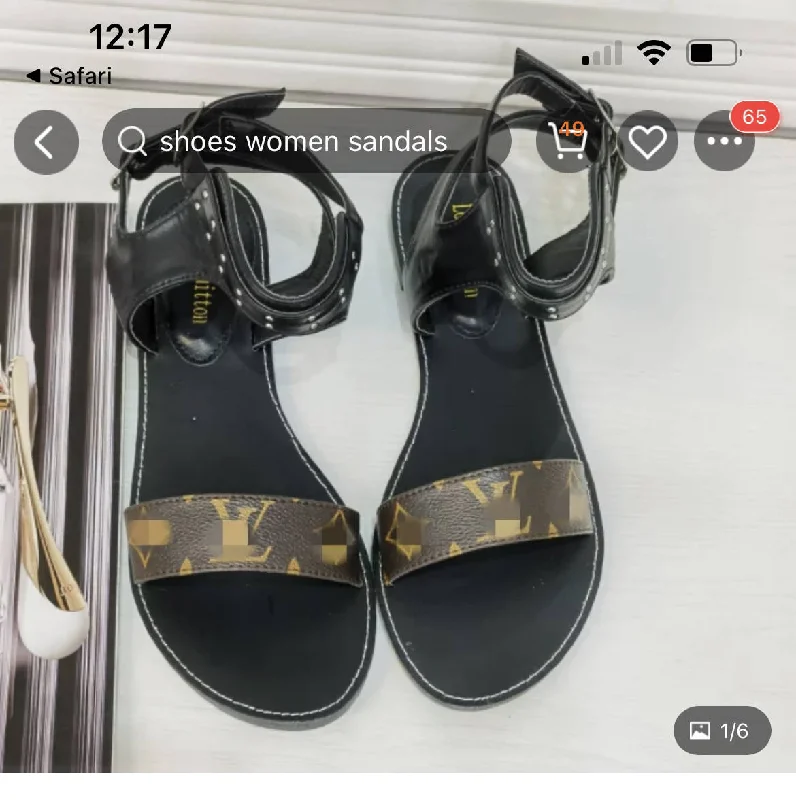Open the three-dot more options menu
This screenshot has width=796, height=800.
click(726, 143)
